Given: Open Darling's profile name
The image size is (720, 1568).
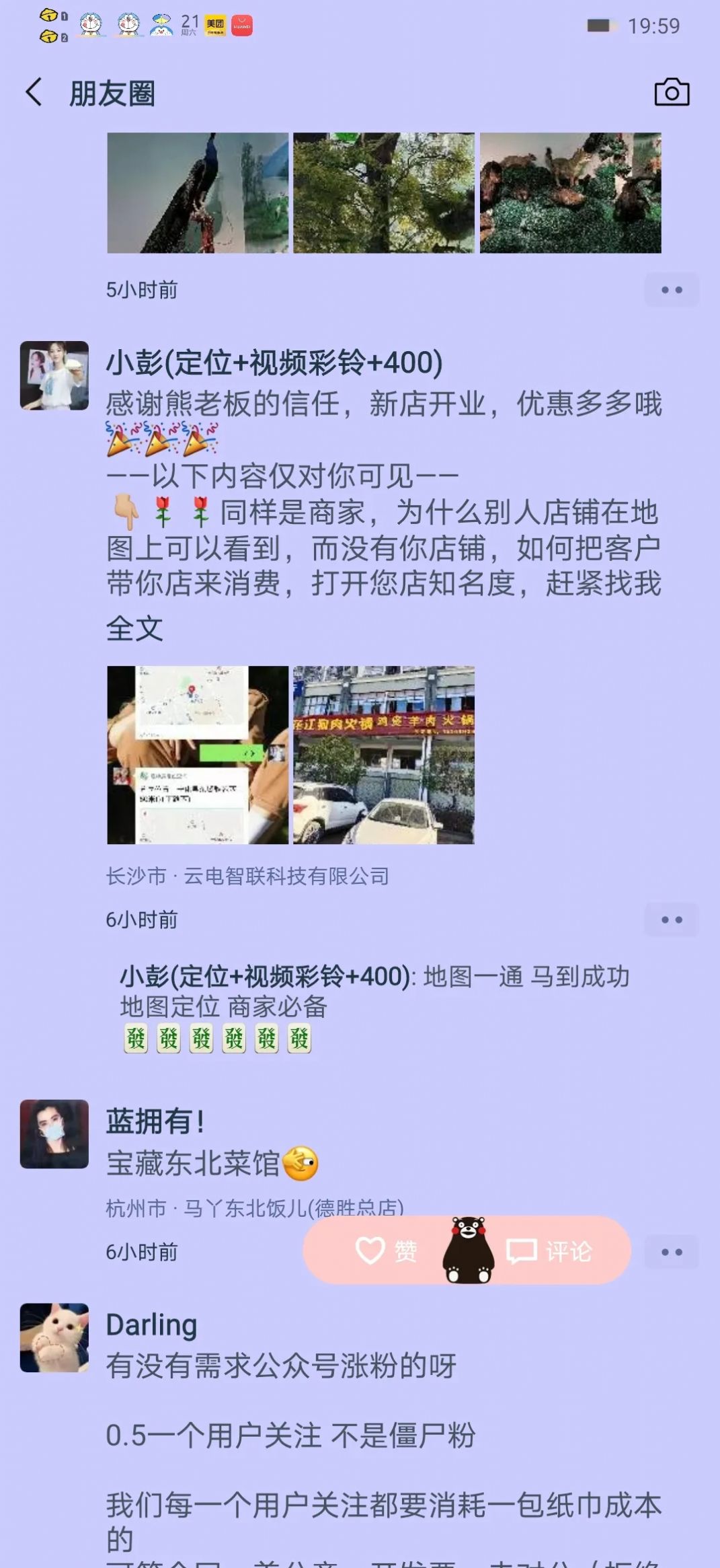Looking at the screenshot, I should (151, 1324).
